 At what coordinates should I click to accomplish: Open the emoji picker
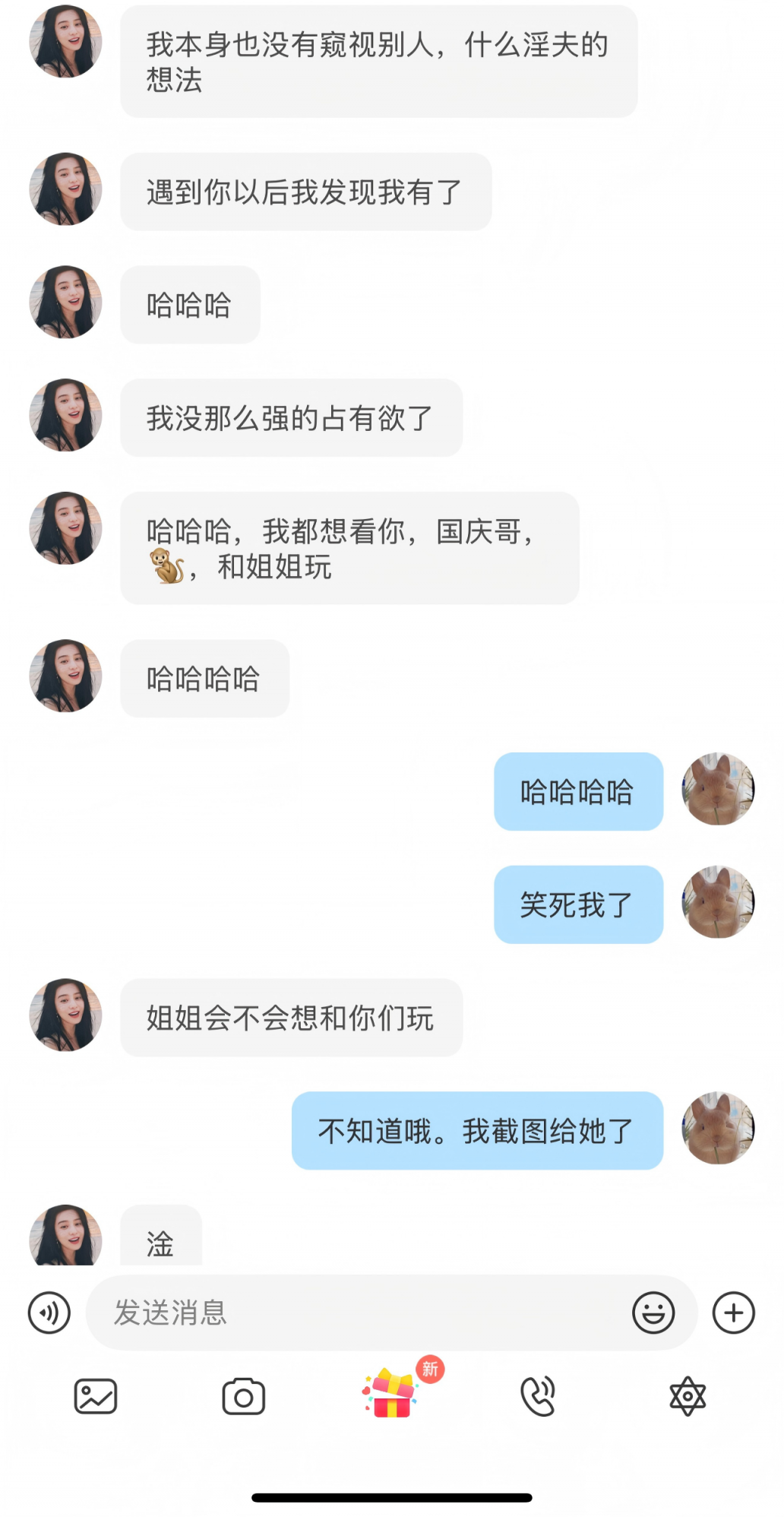coord(653,1313)
